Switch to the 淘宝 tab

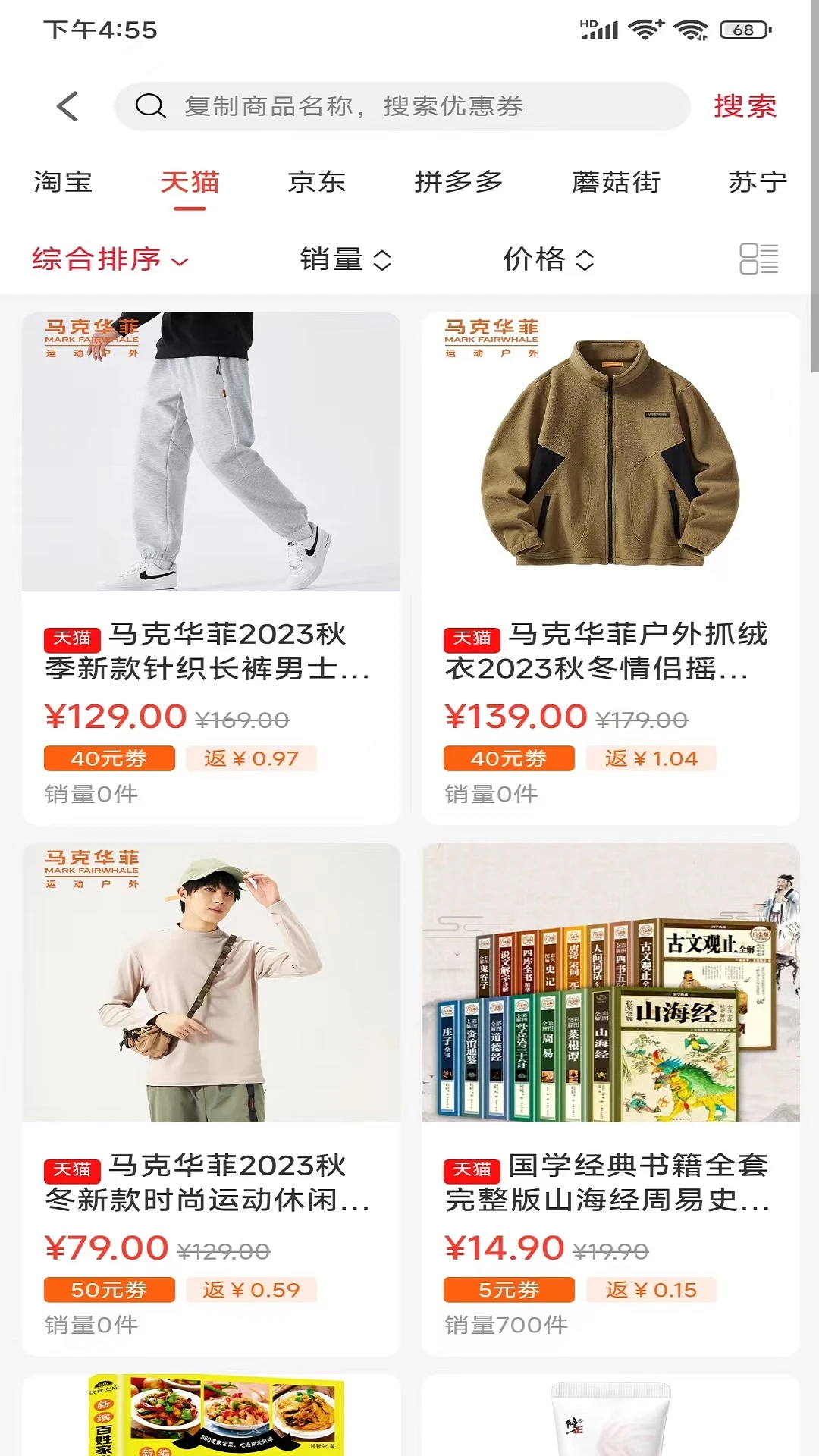pyautogui.click(x=63, y=183)
